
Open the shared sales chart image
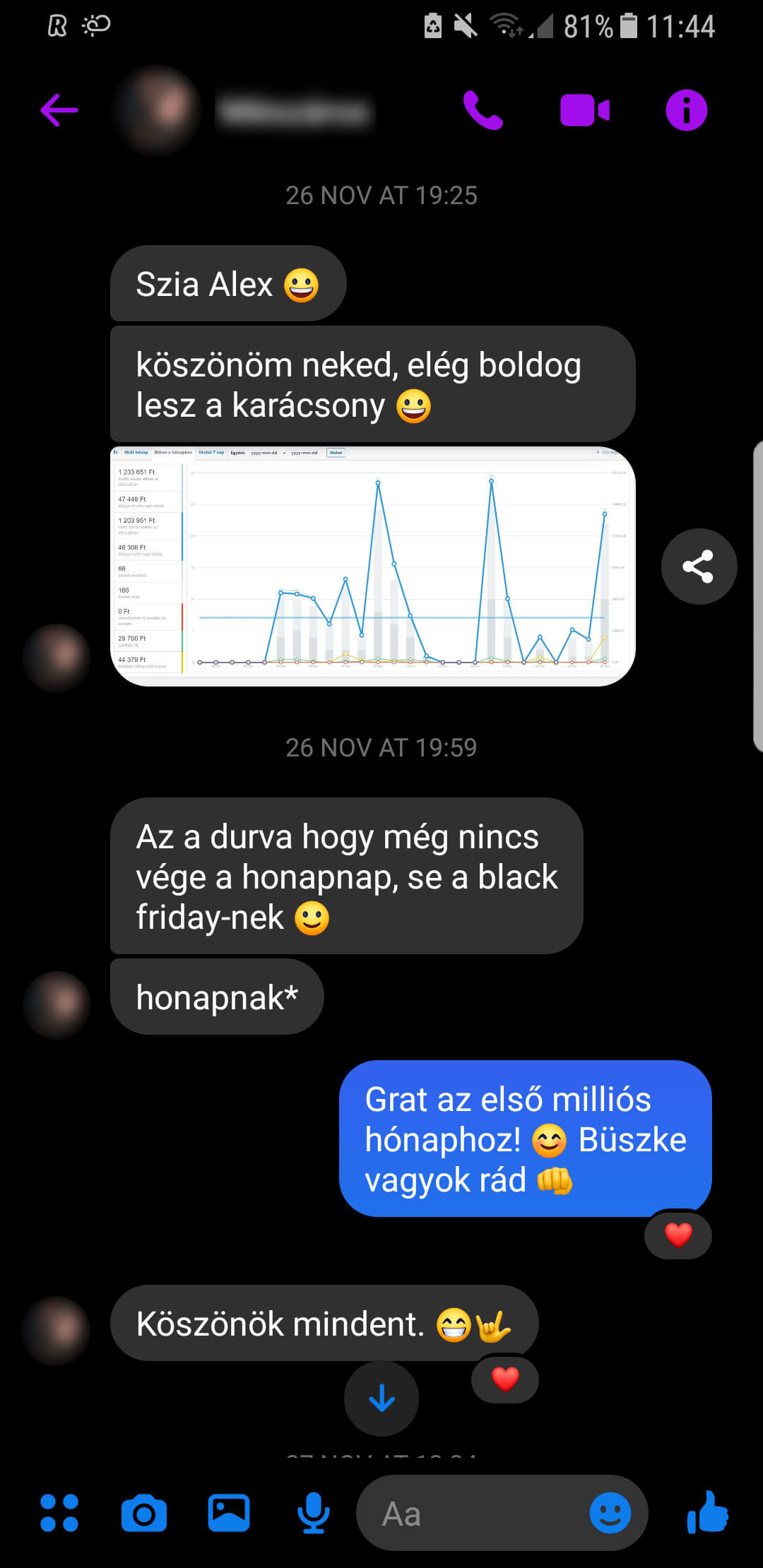pos(373,566)
